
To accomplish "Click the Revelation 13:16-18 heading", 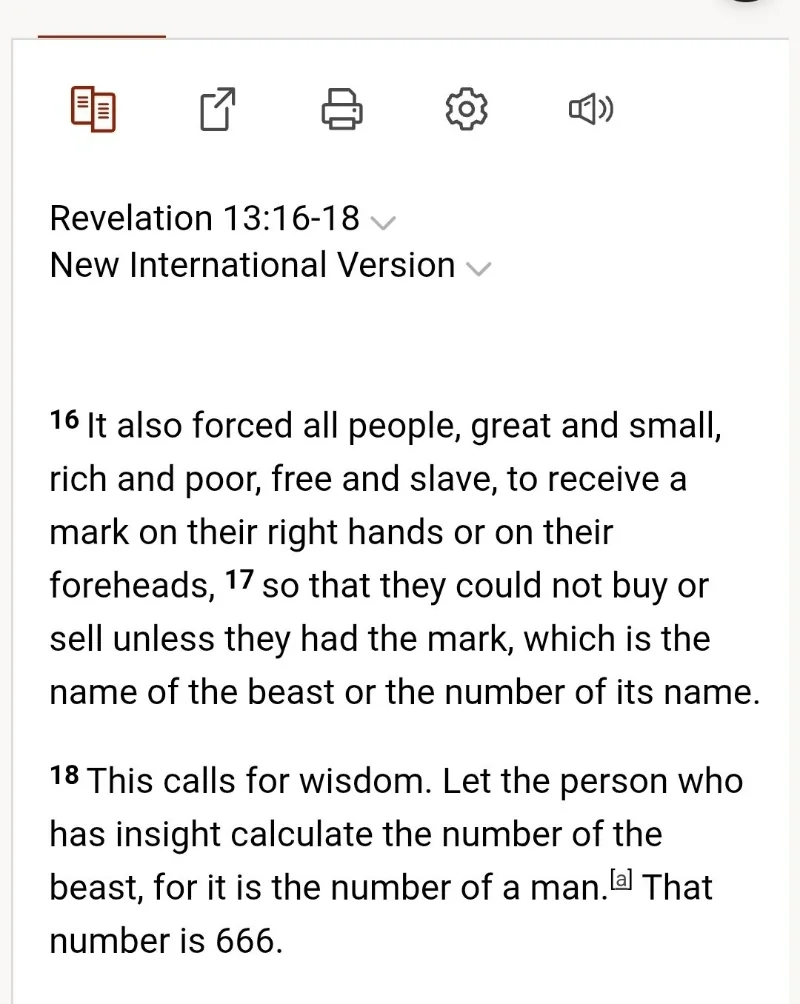I will click(204, 218).
